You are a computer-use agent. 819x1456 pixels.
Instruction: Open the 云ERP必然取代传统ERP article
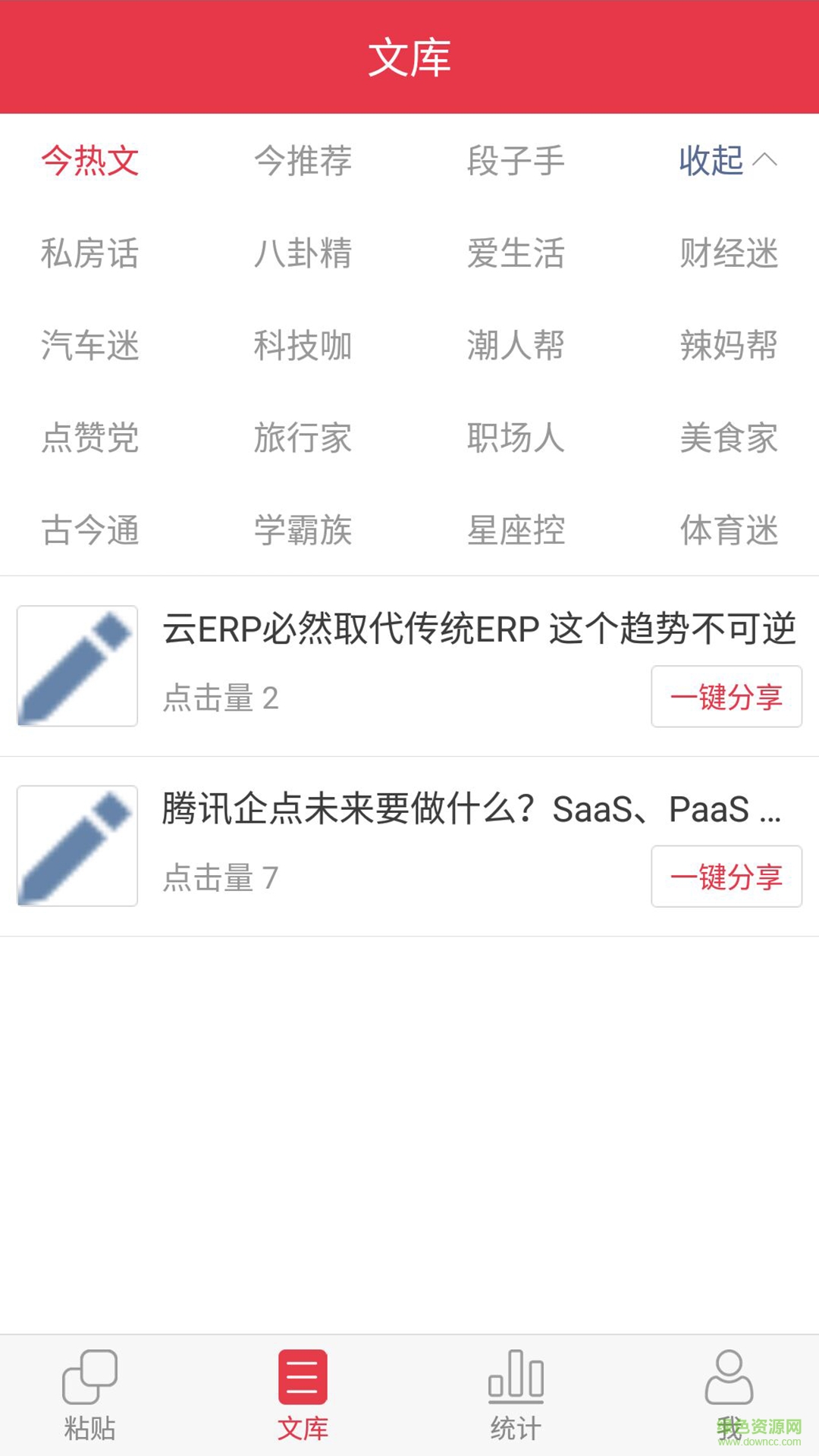(x=478, y=629)
